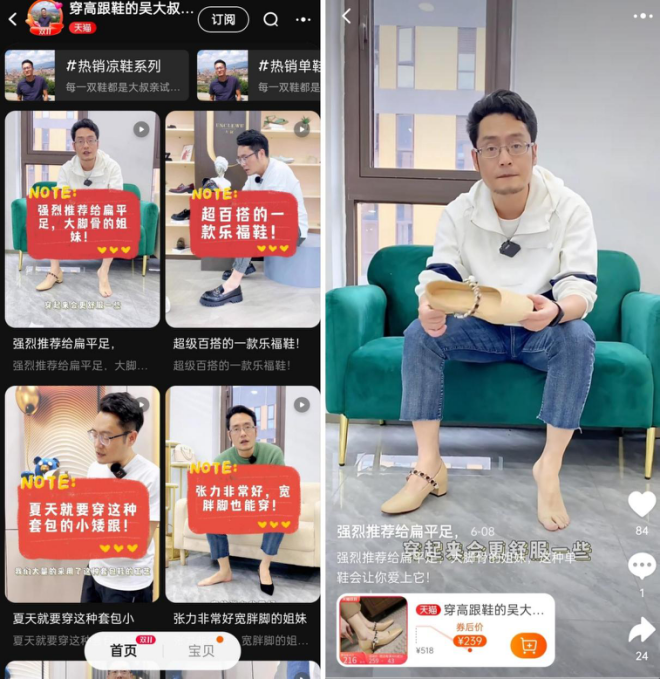Subscribe to the shop with 订阅 button

tap(223, 19)
